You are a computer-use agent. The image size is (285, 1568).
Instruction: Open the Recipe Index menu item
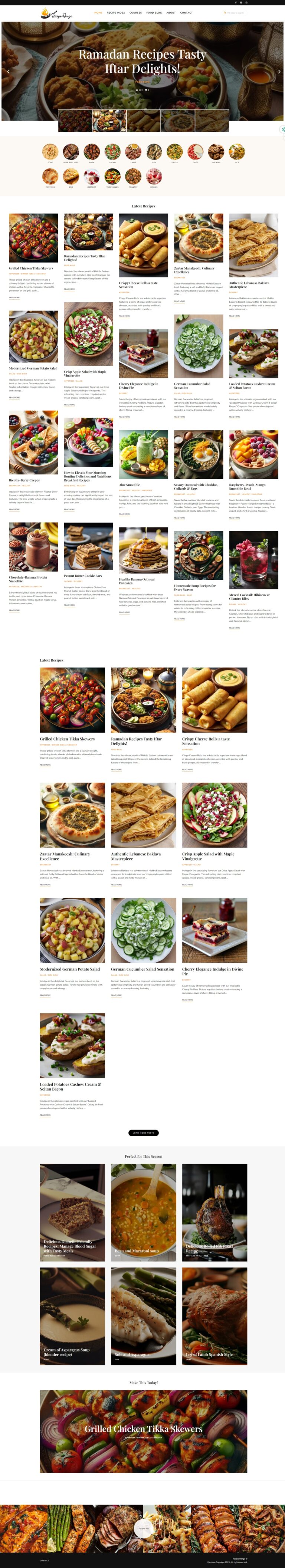[116, 13]
